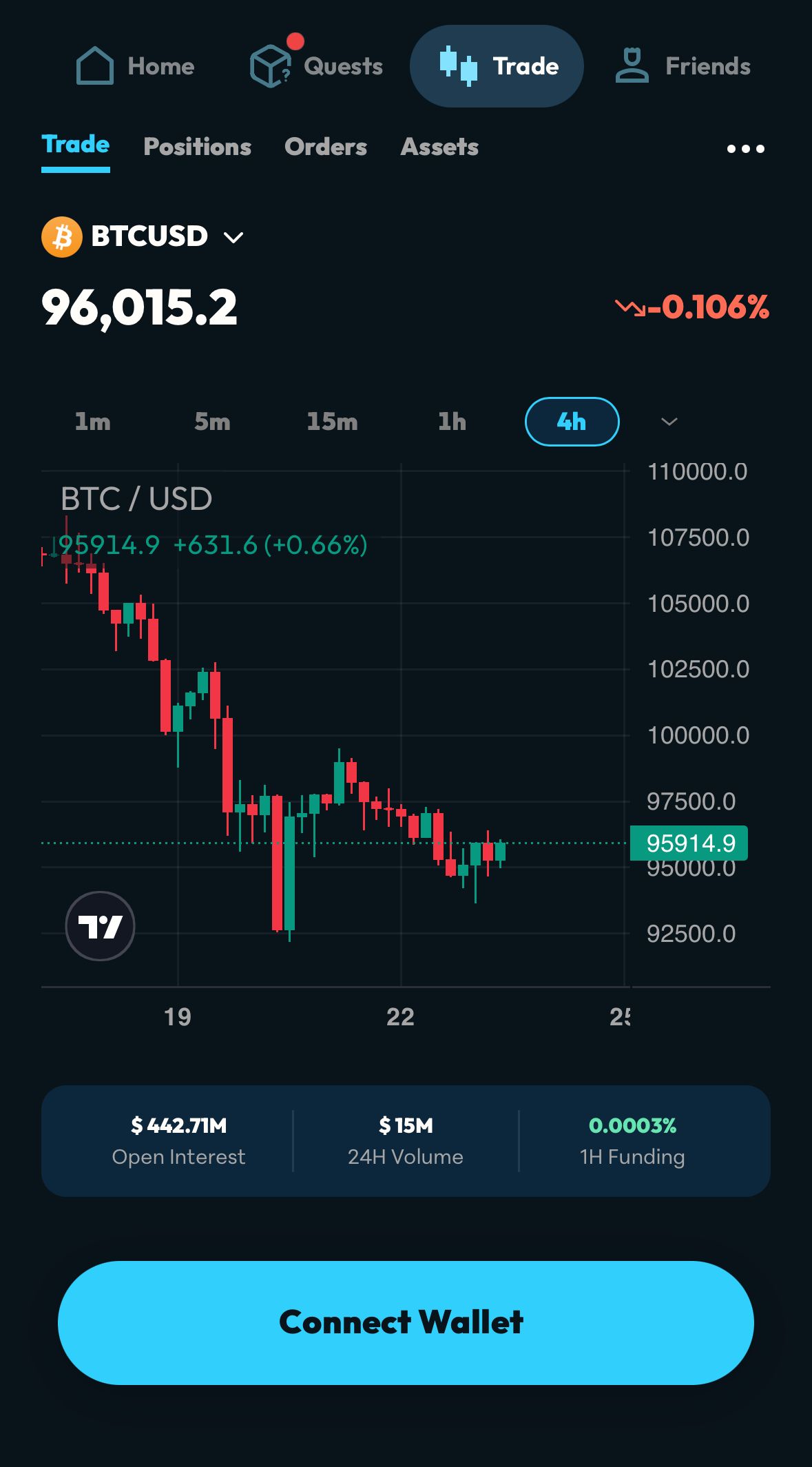
Task: Select the Trade top navigation item
Action: (x=497, y=66)
